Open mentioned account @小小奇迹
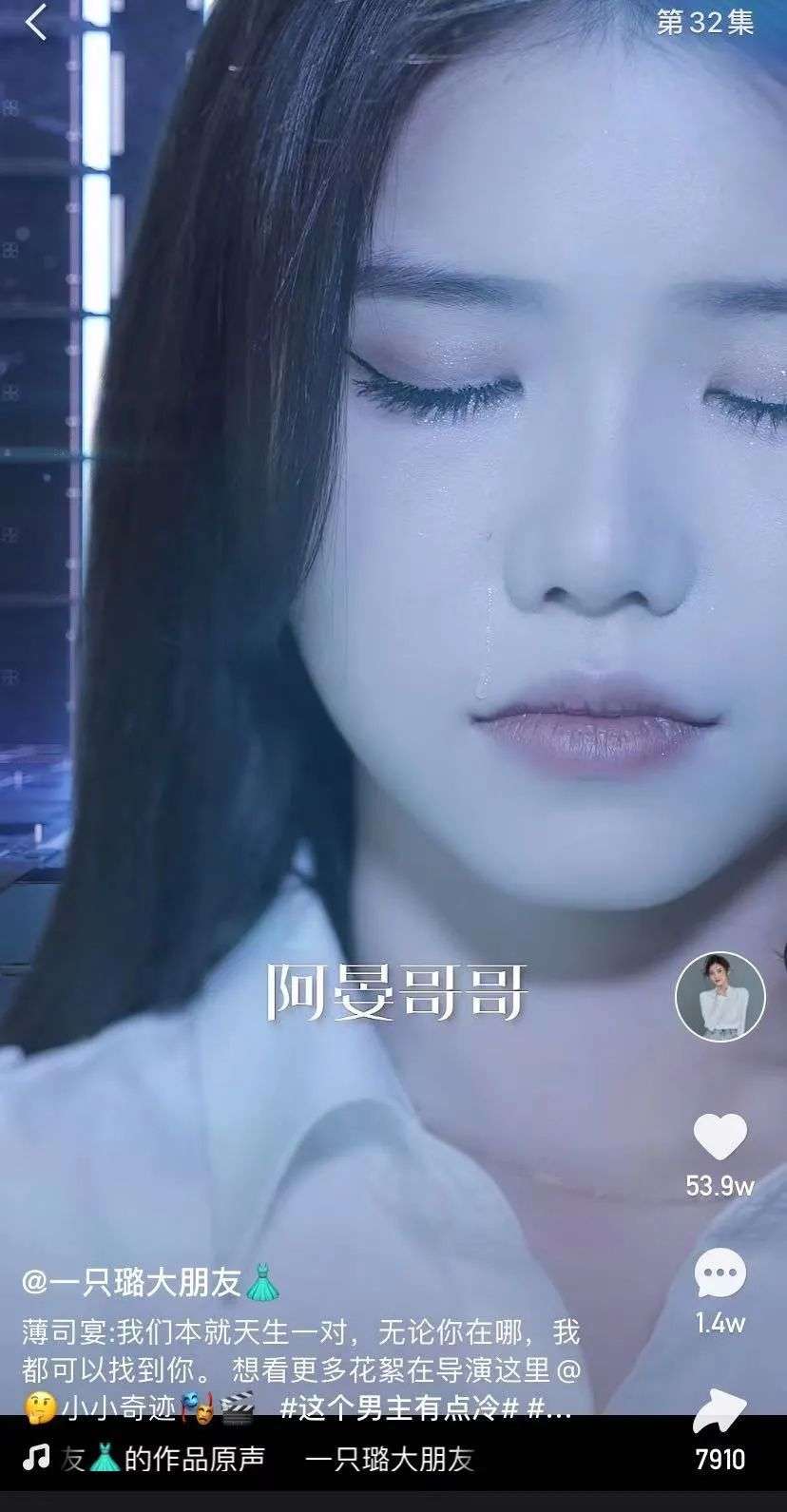The height and width of the screenshot is (1512, 787). (x=119, y=1408)
